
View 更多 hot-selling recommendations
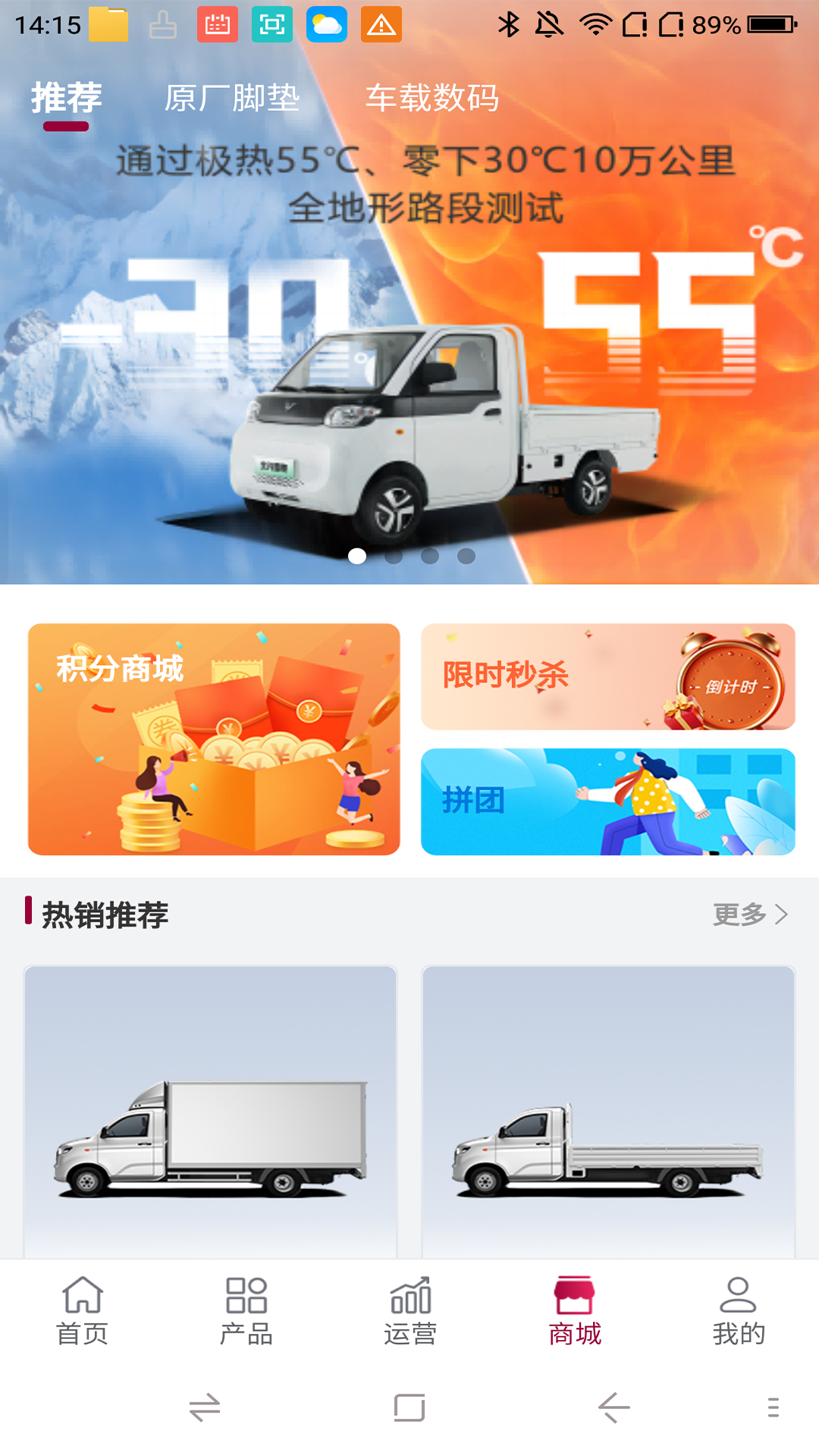coord(749,915)
